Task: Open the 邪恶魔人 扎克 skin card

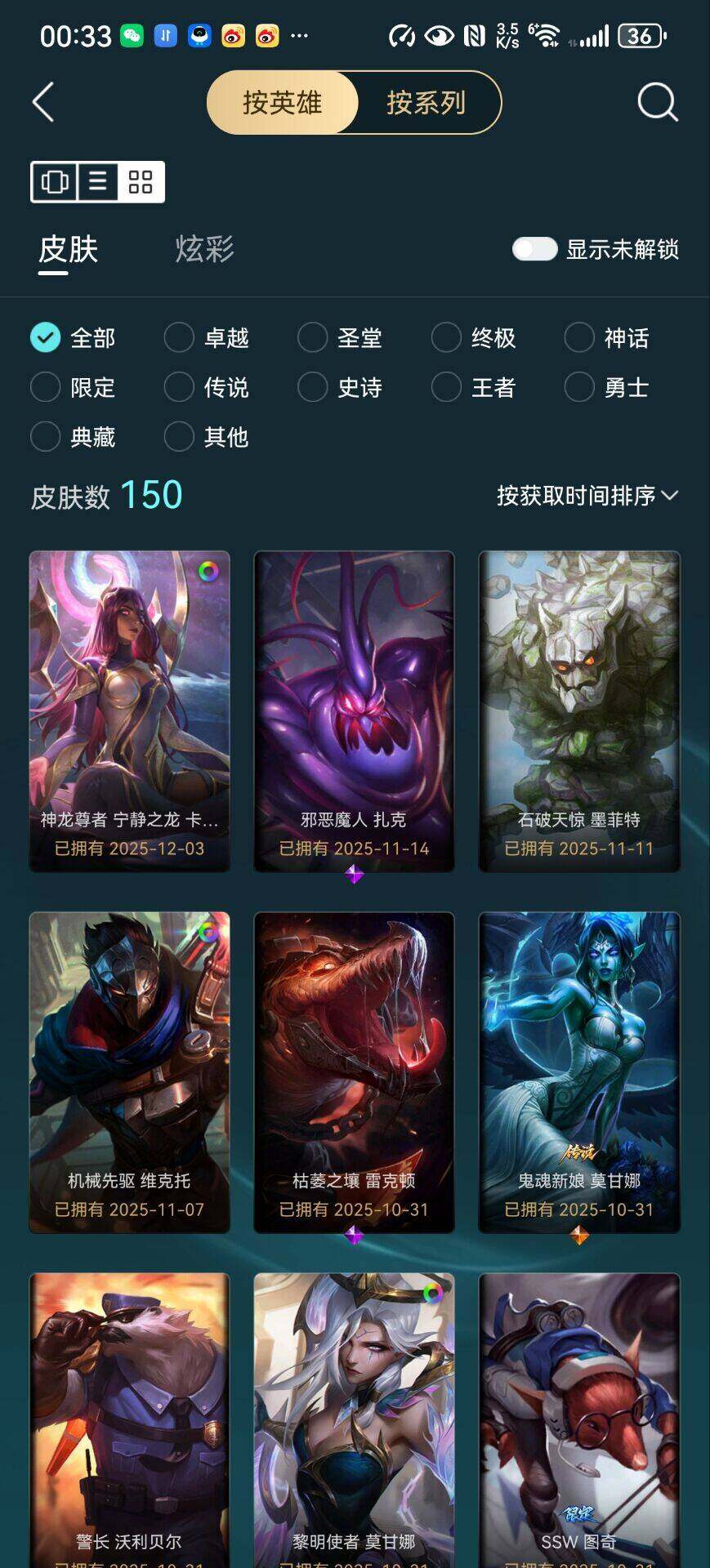Action: coord(354,711)
